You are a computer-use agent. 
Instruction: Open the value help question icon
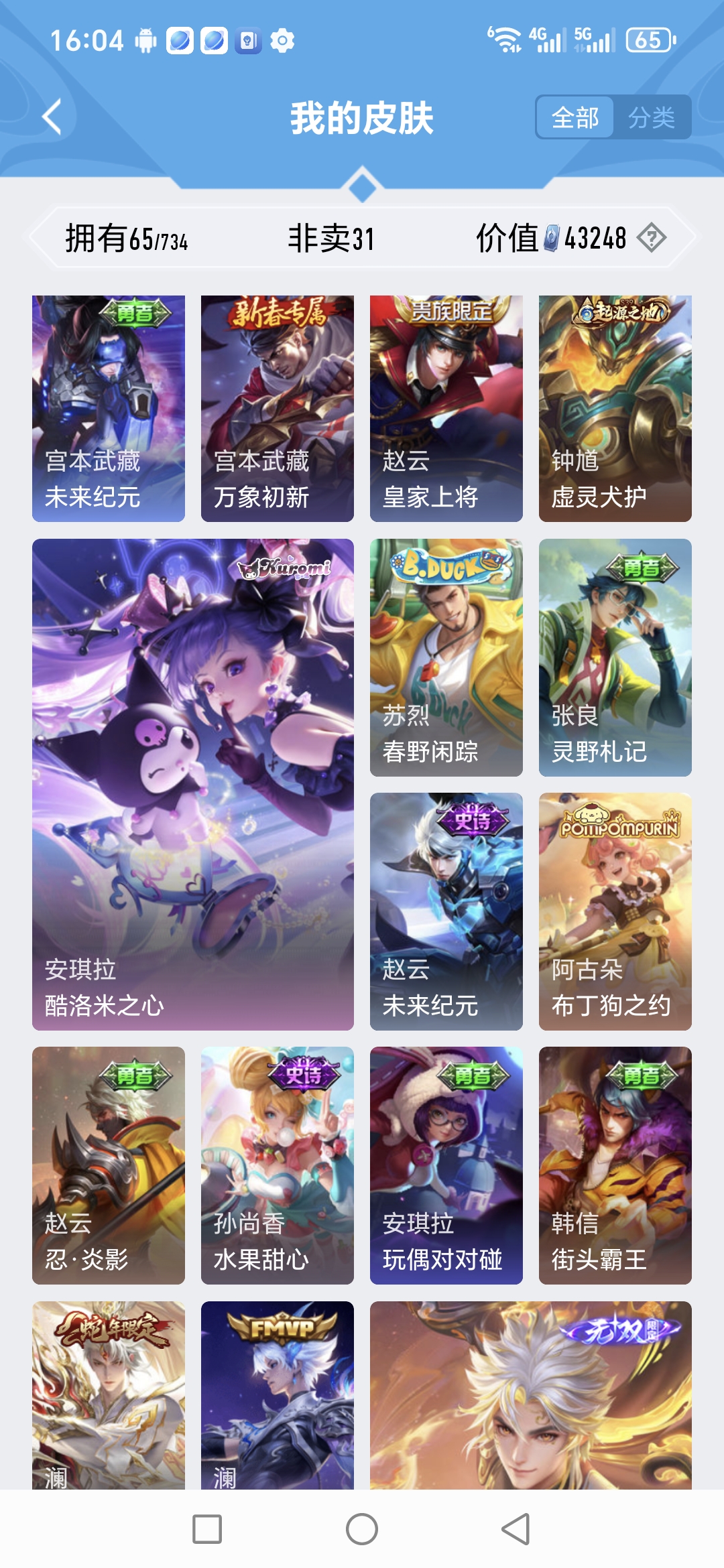tap(651, 238)
